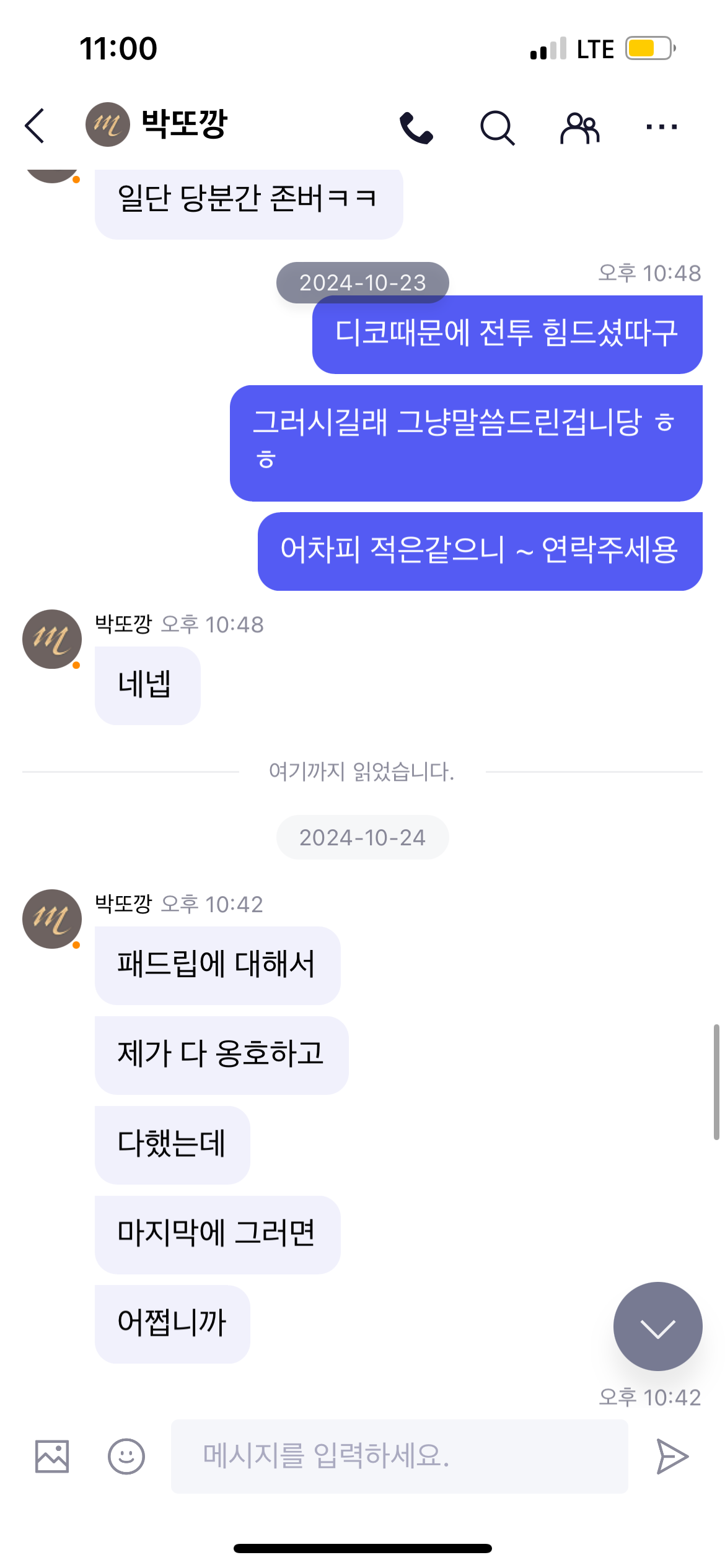Viewport: 725px width, 1568px height.
Task: Select the 네넵 message bubble
Action: tap(147, 686)
